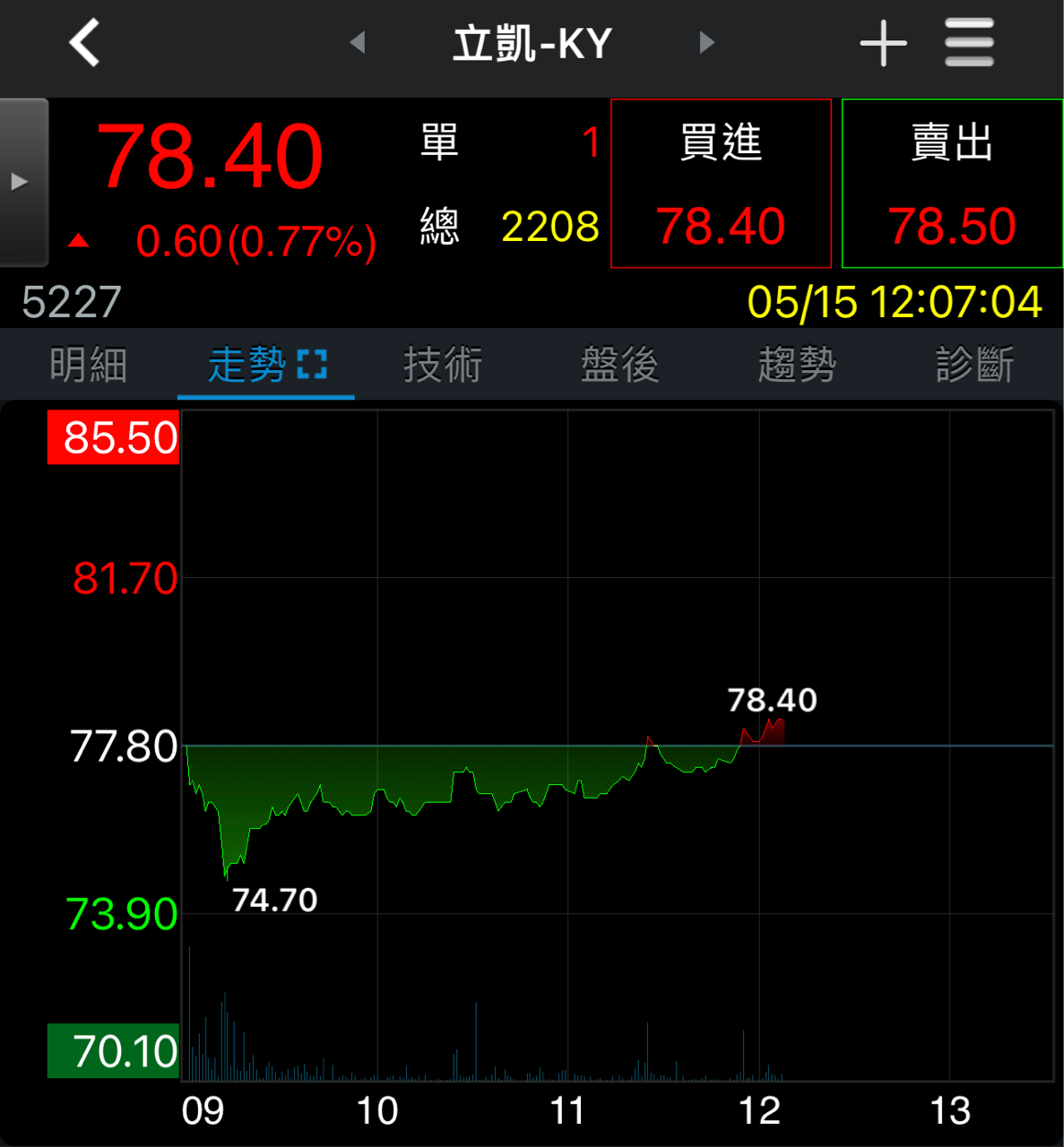Switch to the previous stock
Viewport: 1064px width, 1147px height.
tap(358, 42)
